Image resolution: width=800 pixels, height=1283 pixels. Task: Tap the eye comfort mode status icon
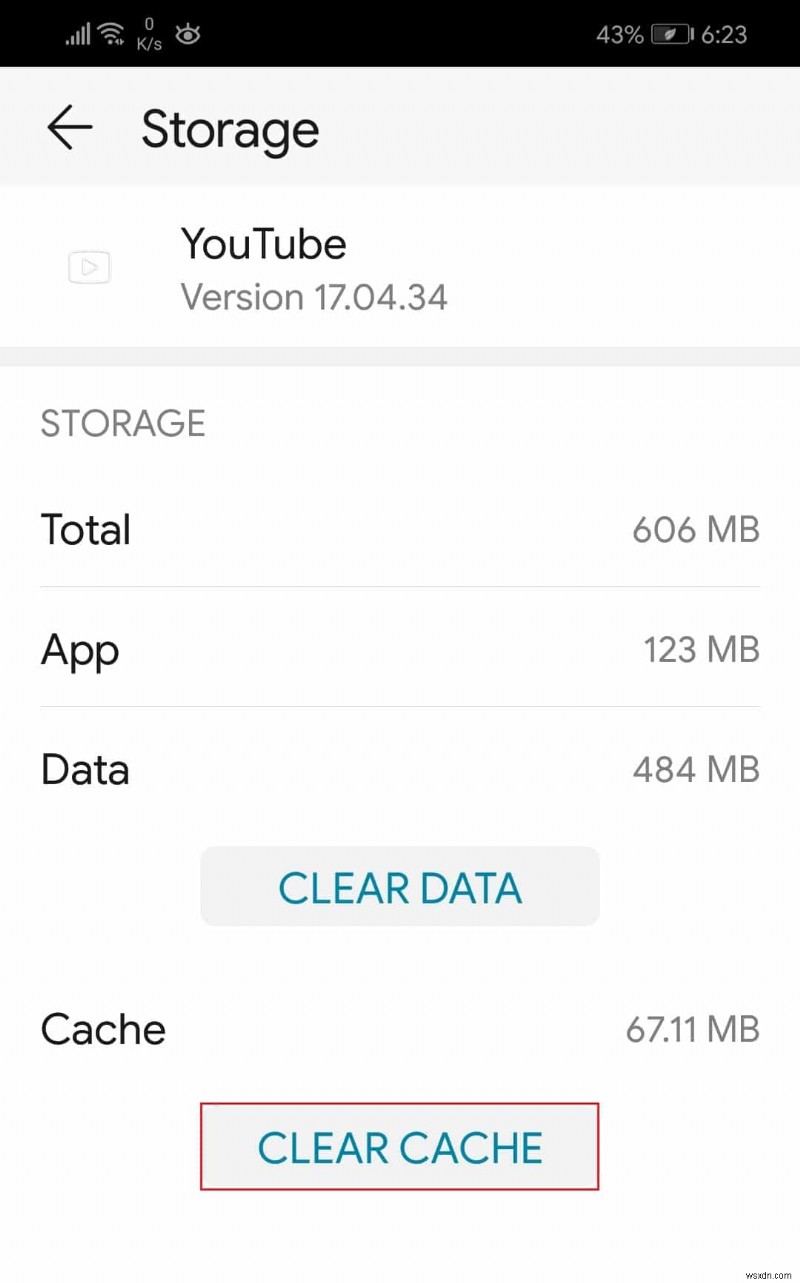187,34
